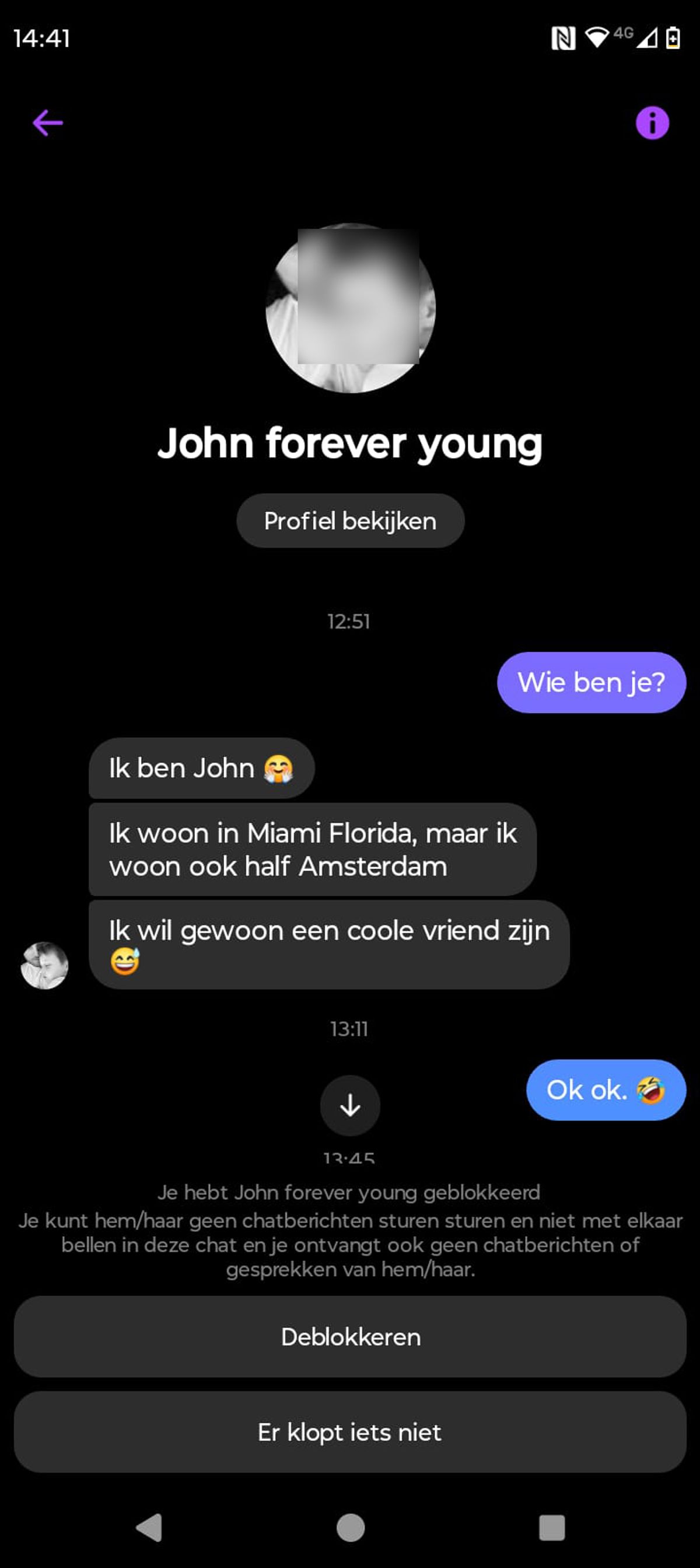
Task: Go back with the system navigation button
Action: [x=149, y=1527]
